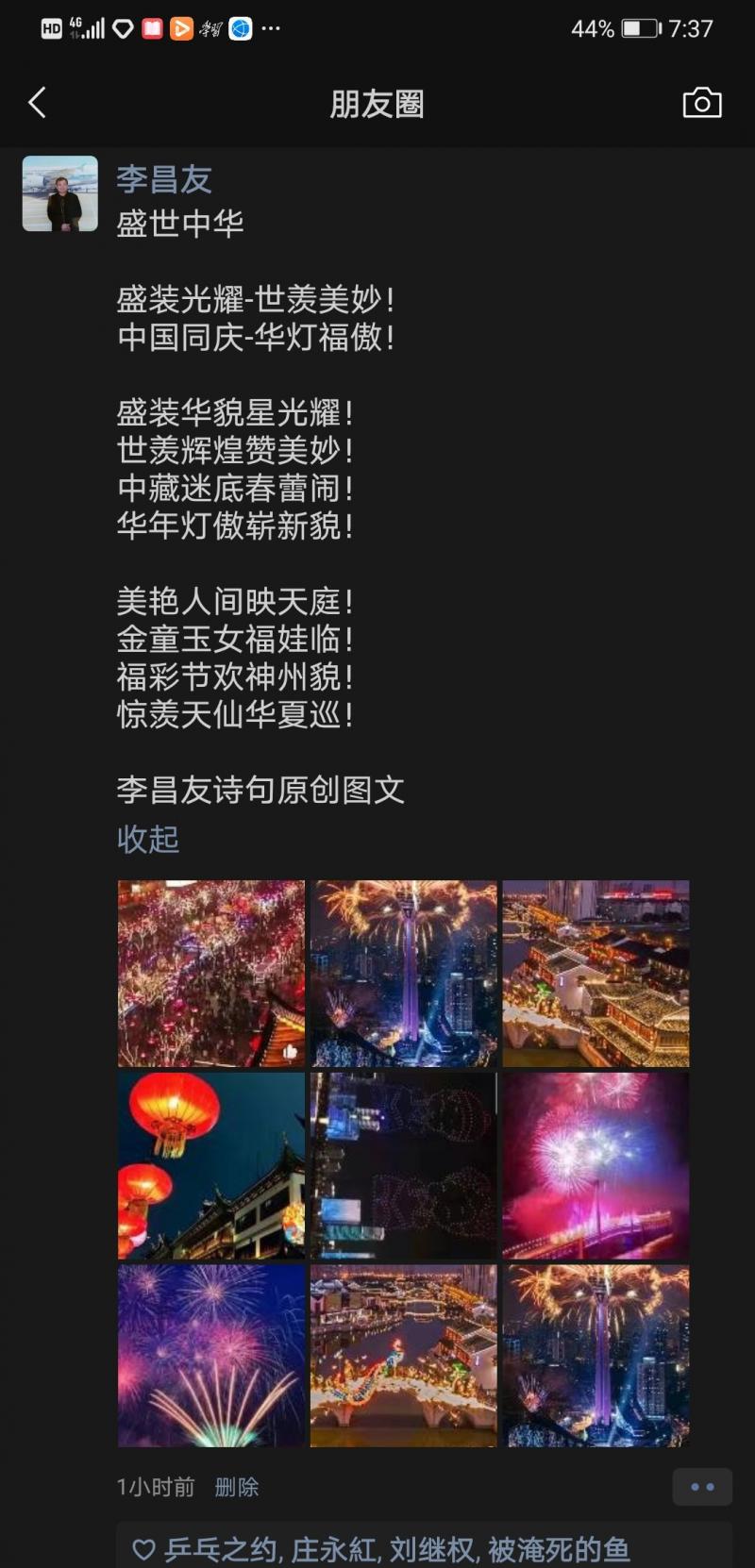View the red lanterns photo
The width and height of the screenshot is (755, 1568).
[211, 1165]
